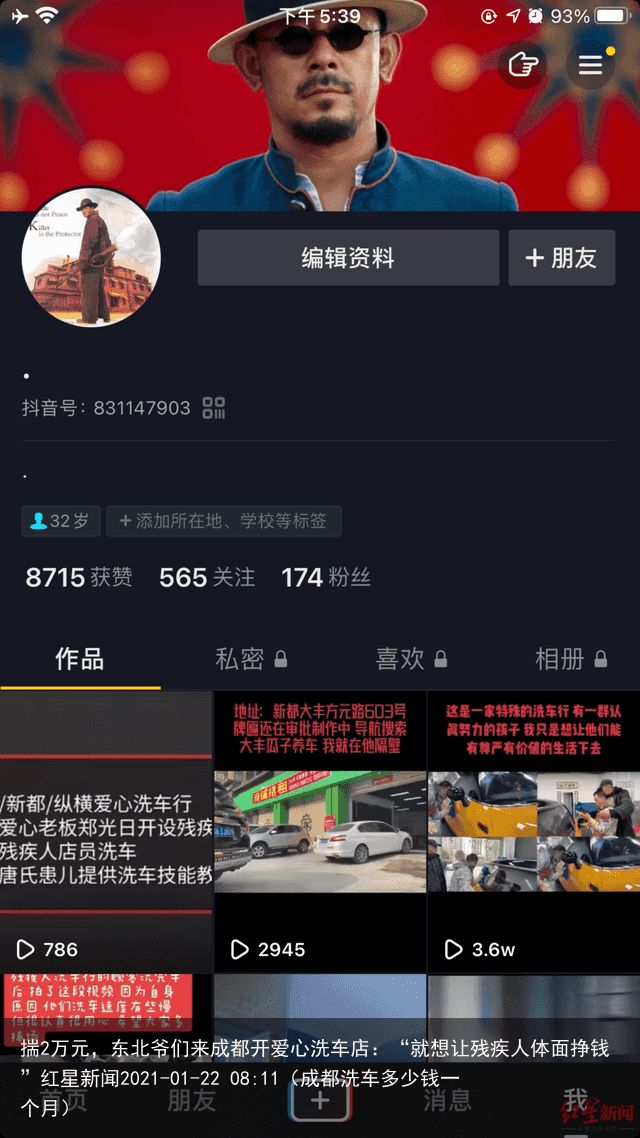Open the 编辑资料 edit profile button
The height and width of the screenshot is (1138, 640).
point(348,258)
